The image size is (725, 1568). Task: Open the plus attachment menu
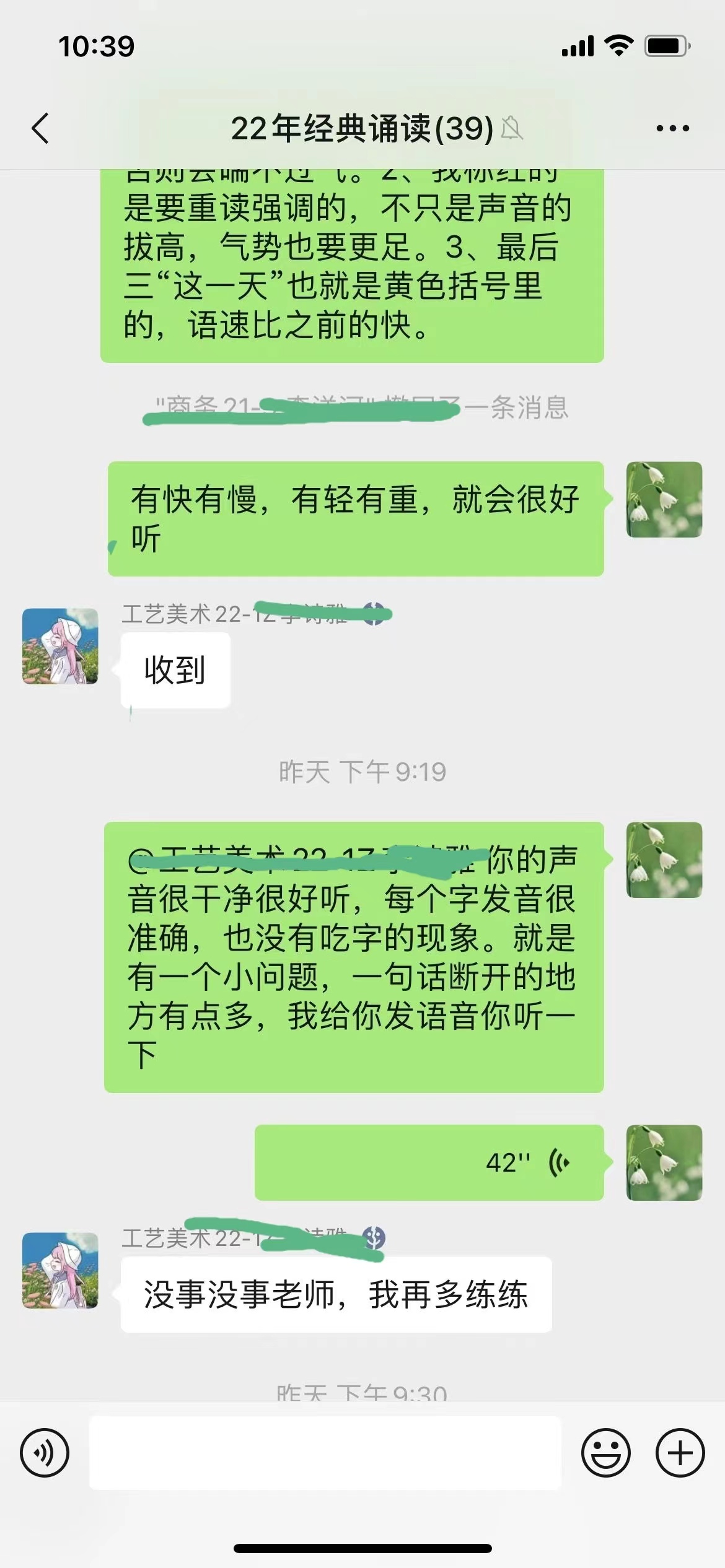tap(680, 1452)
